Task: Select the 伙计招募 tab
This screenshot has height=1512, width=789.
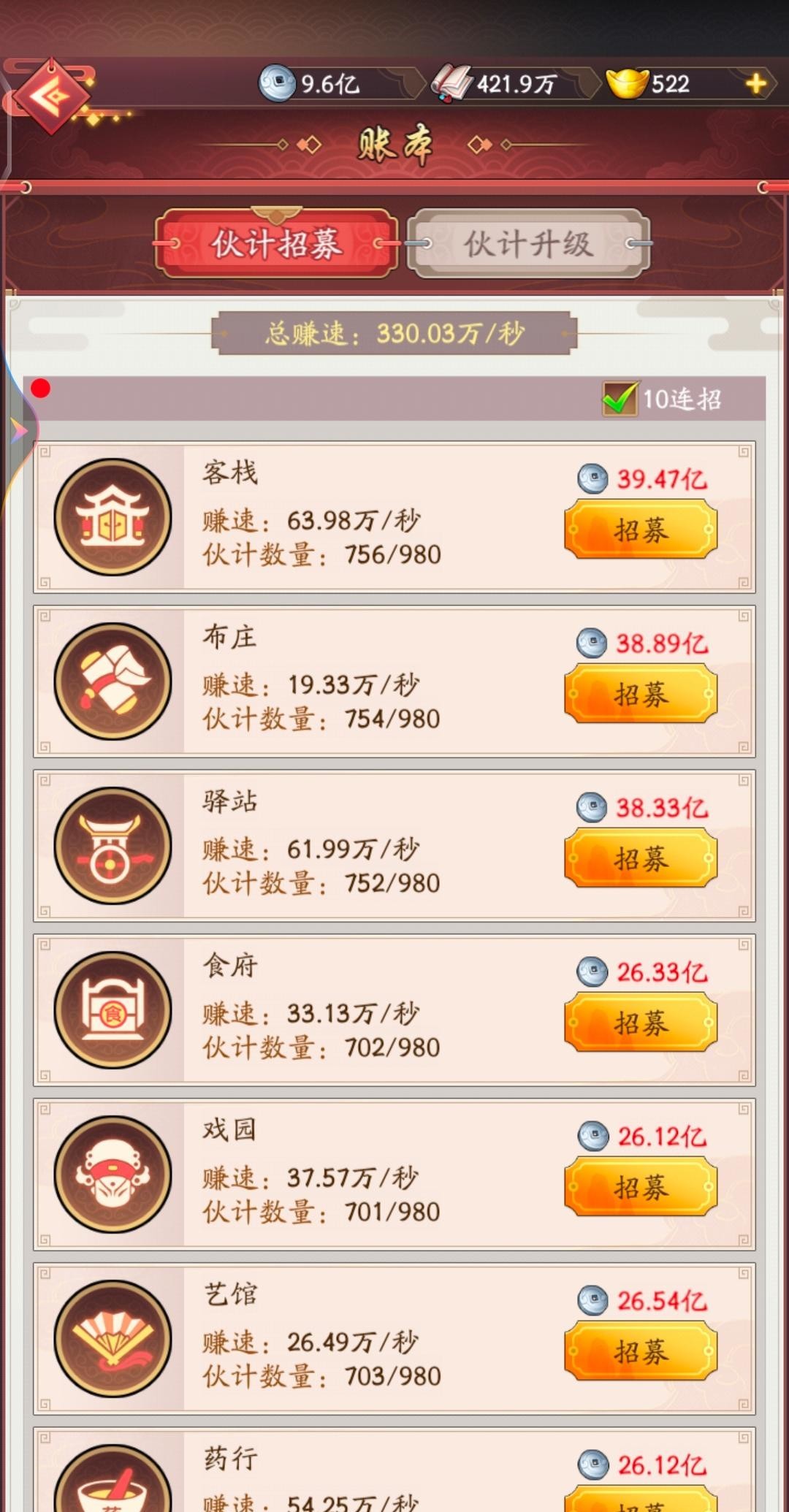Action: (278, 243)
